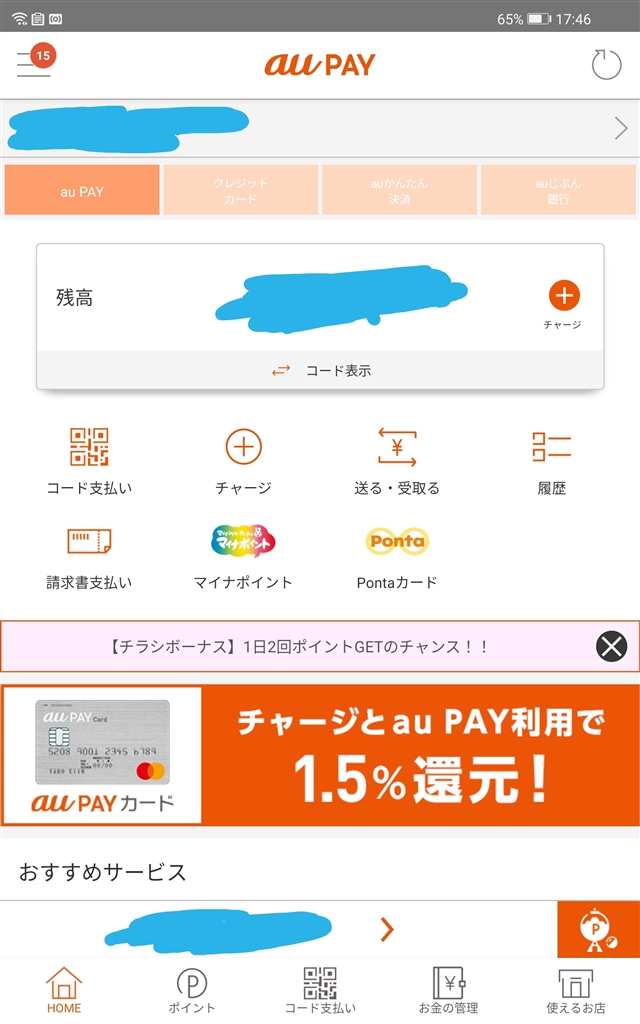Viewport: 640px width, 1024px height.
Task: Switch to the auかんたん決済 tab
Action: (399, 190)
